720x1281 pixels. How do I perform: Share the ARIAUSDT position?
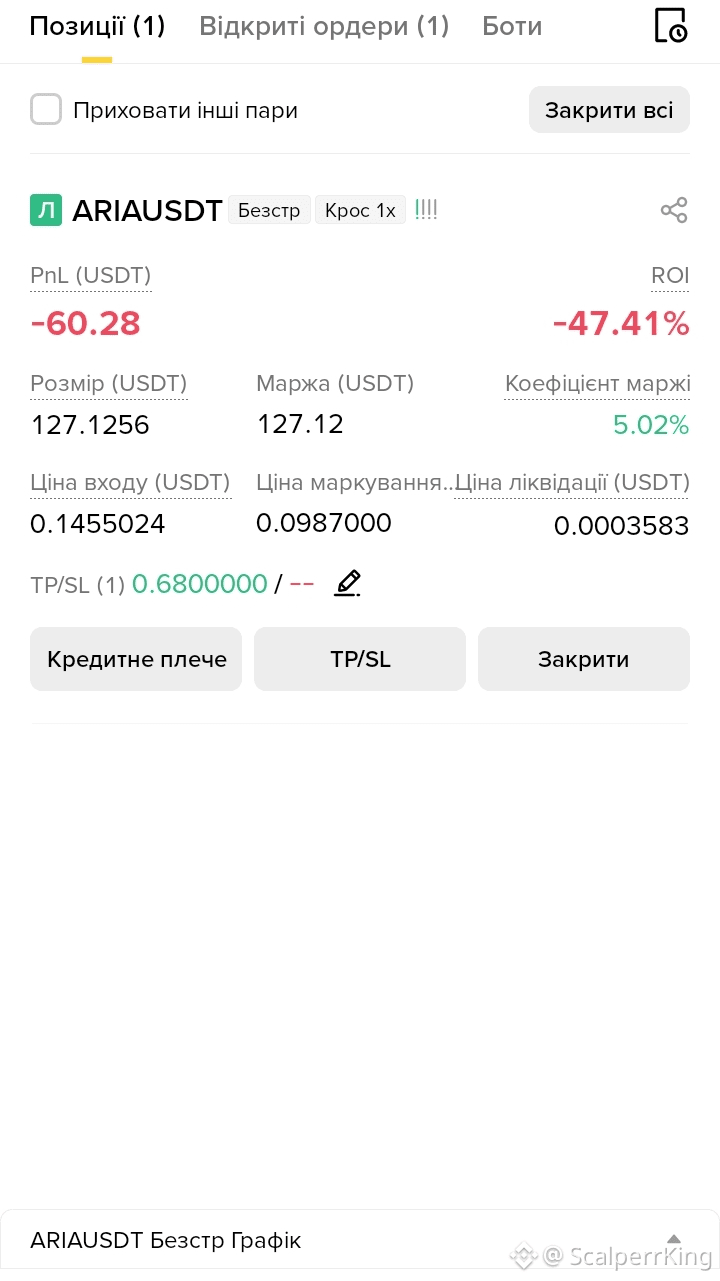pyautogui.click(x=674, y=210)
